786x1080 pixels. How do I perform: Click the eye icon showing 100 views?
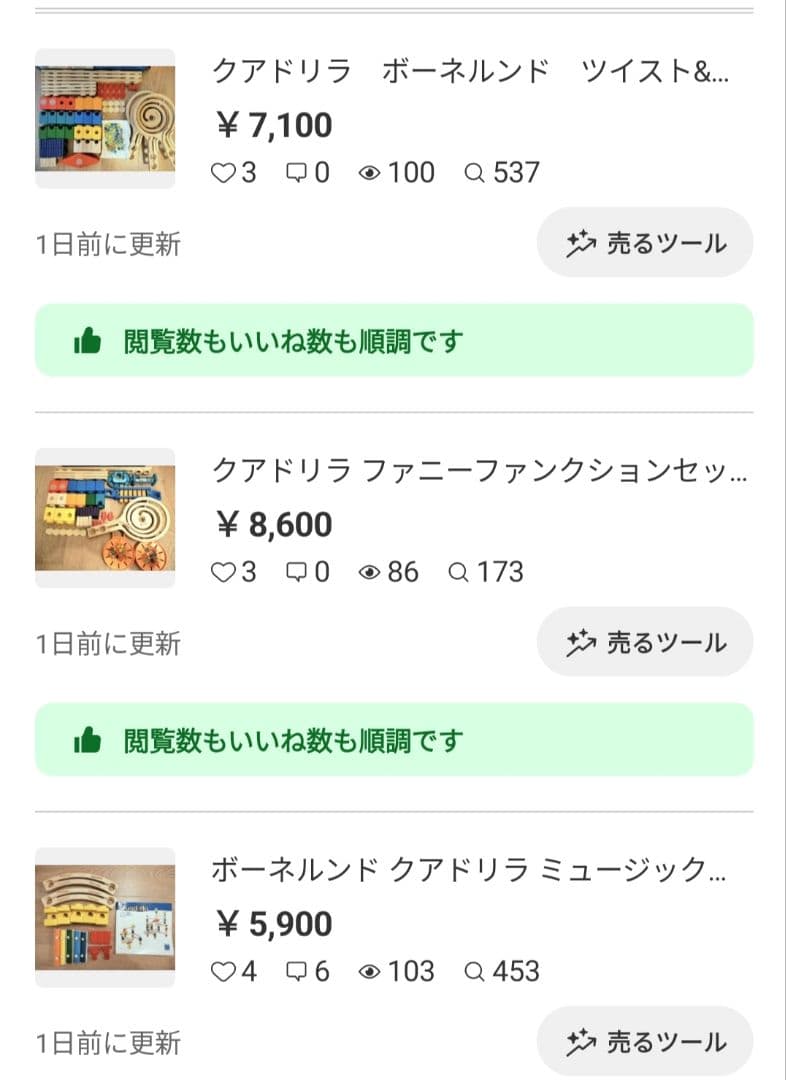pos(369,172)
